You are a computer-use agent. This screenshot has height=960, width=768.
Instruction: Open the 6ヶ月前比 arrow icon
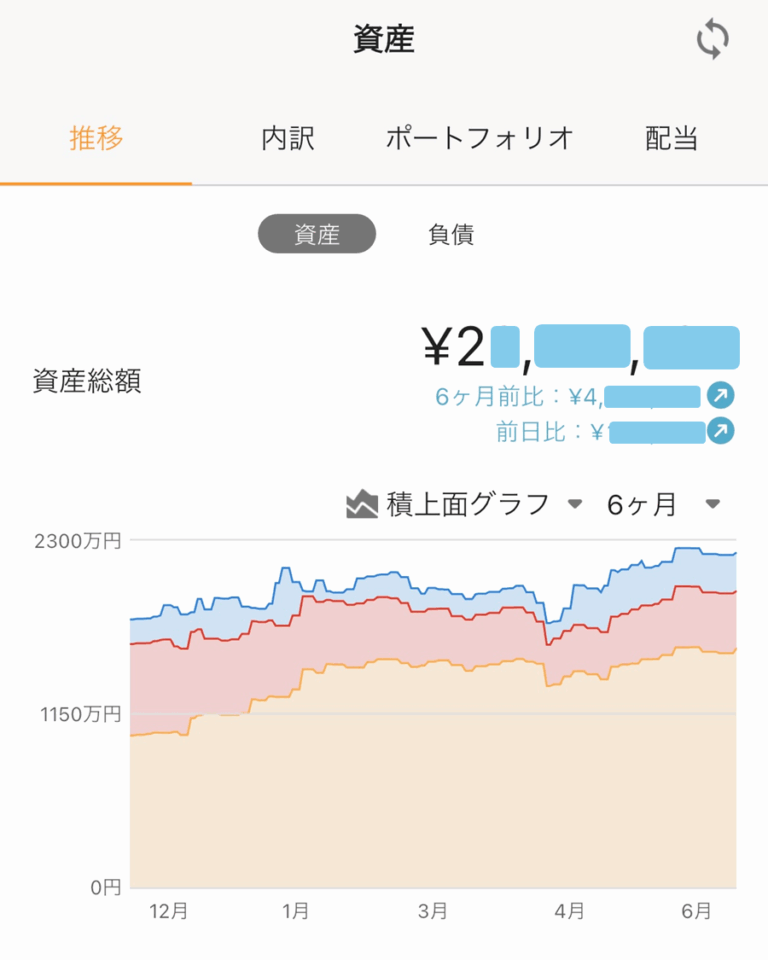721,396
